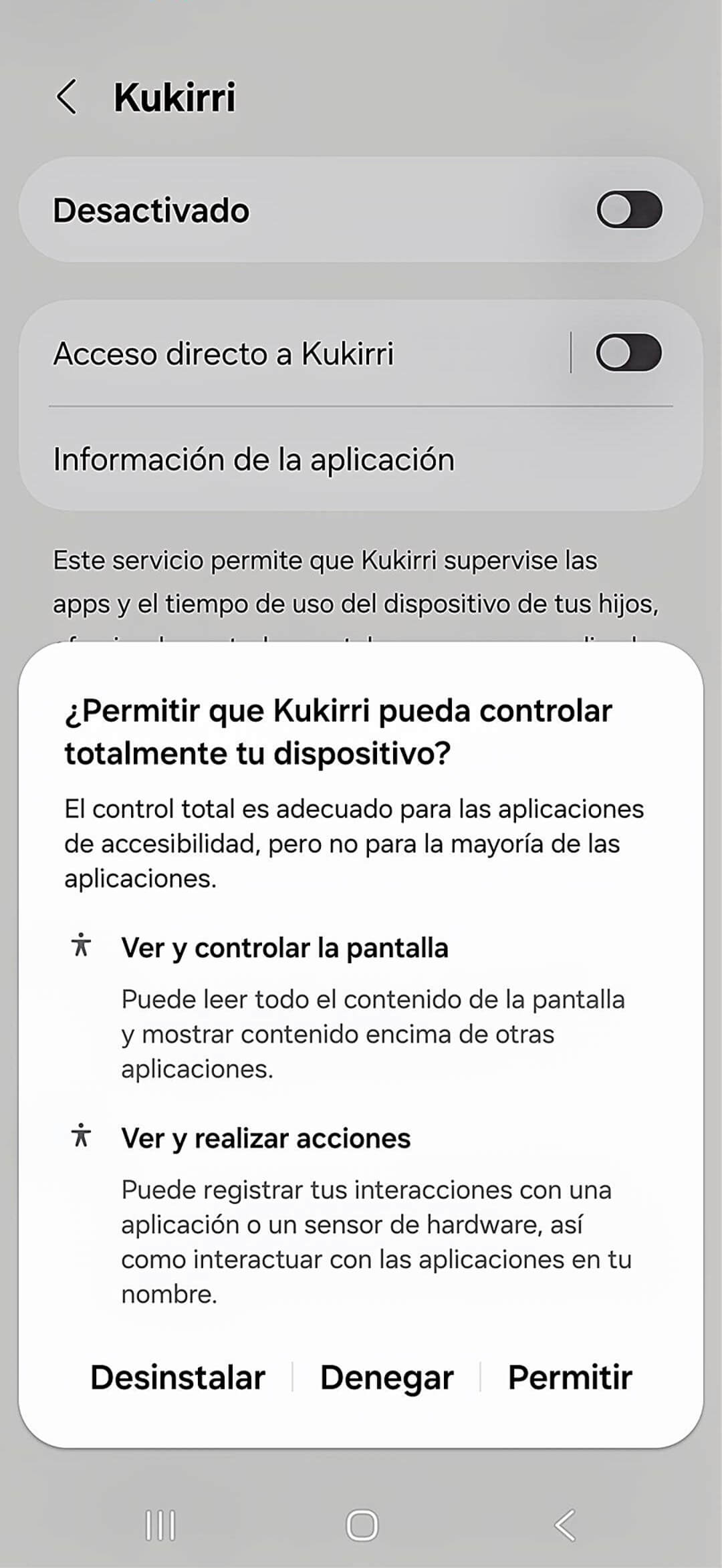Tap Desinstalar to uninstall Kukirri
The height and width of the screenshot is (1568, 722).
click(x=178, y=1378)
